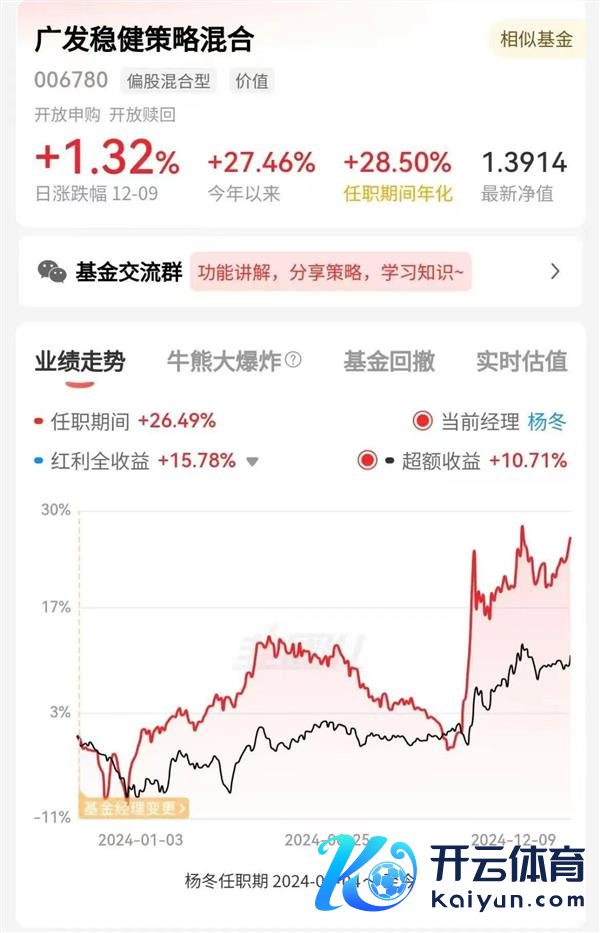Switch to the 业绩走势 tab
The width and height of the screenshot is (600, 933).
80,362
